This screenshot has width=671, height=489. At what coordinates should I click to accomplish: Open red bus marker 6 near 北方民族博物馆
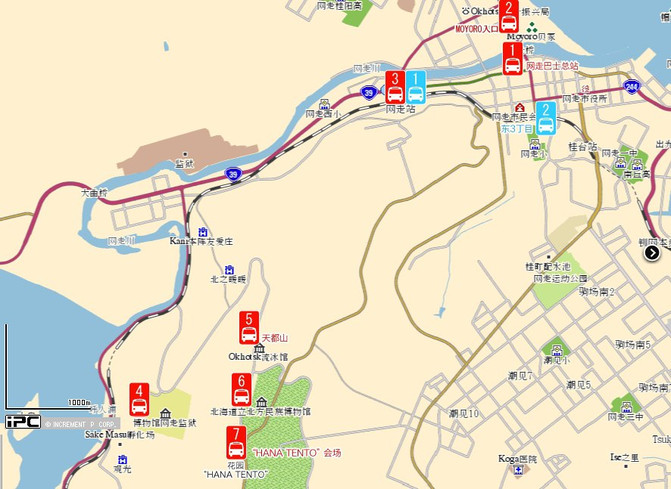click(241, 389)
